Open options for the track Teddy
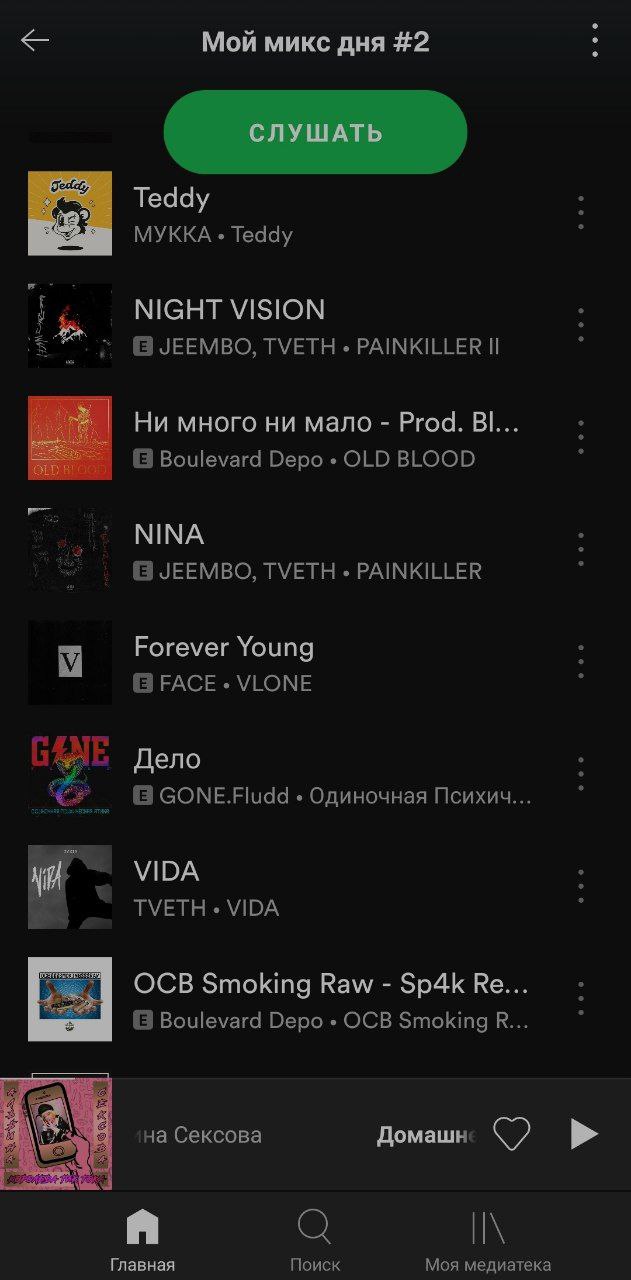The image size is (631, 1280). tap(580, 213)
